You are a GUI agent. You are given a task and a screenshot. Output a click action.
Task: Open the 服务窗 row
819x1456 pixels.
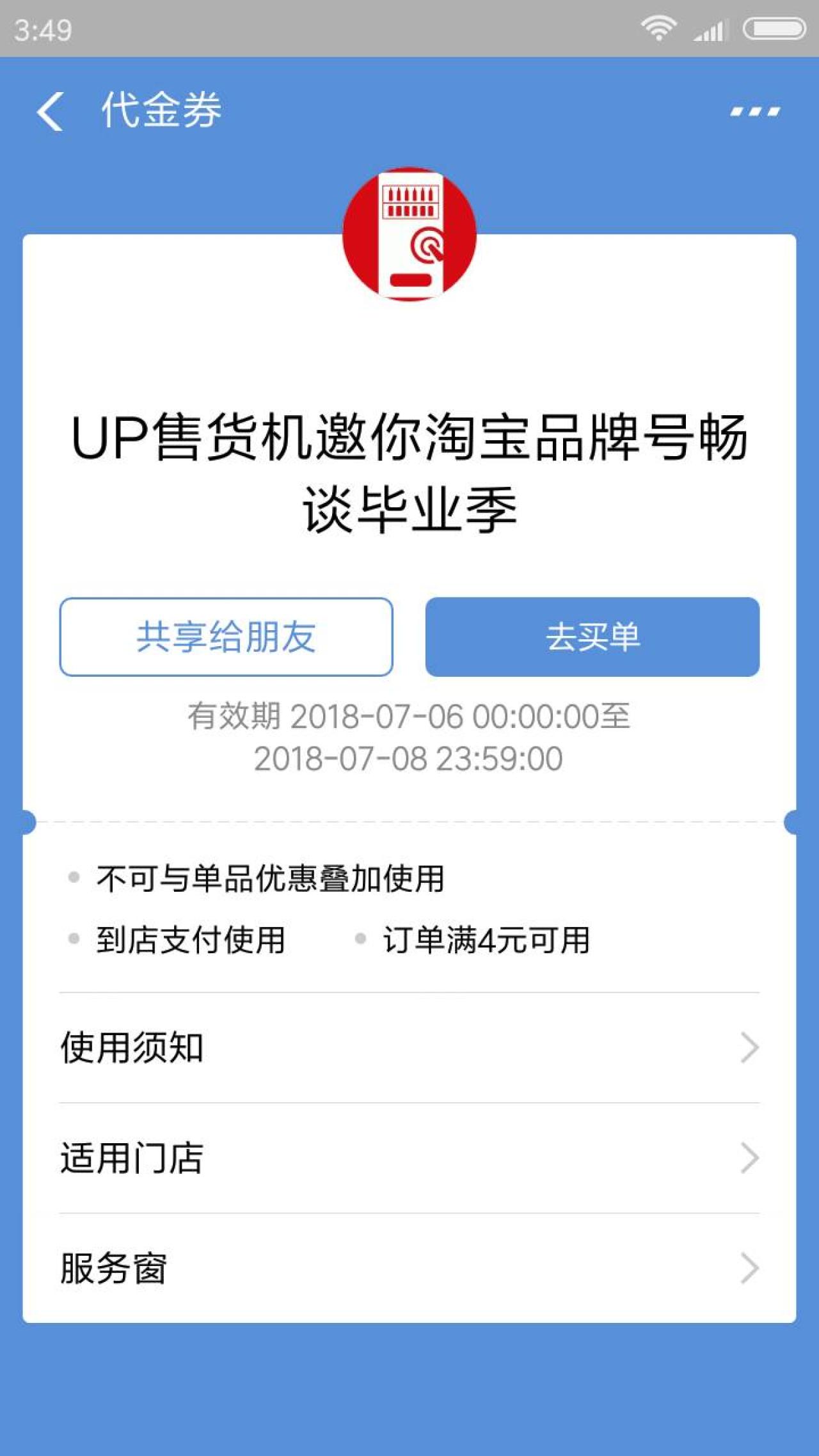pyautogui.click(x=409, y=1268)
